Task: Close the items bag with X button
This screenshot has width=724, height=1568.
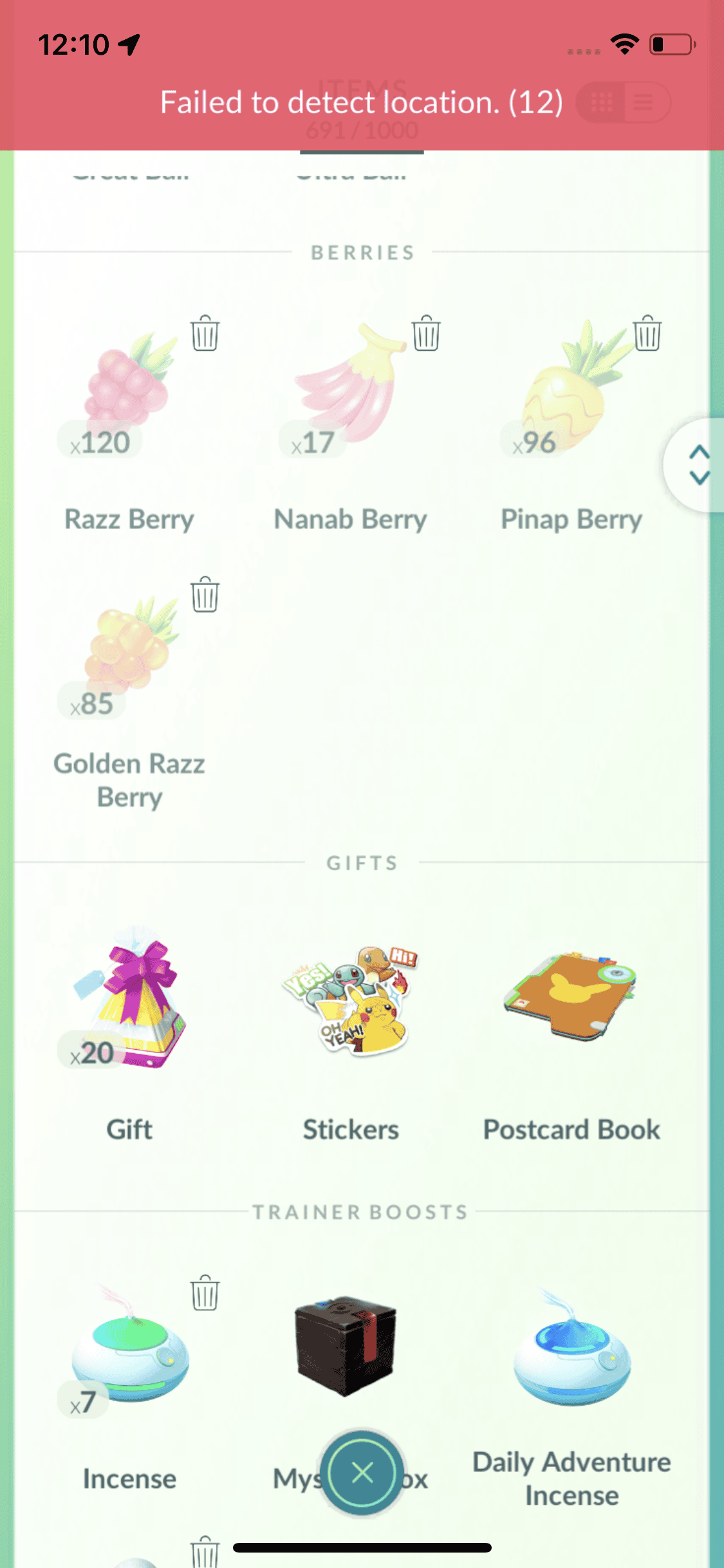Action: [362, 1472]
